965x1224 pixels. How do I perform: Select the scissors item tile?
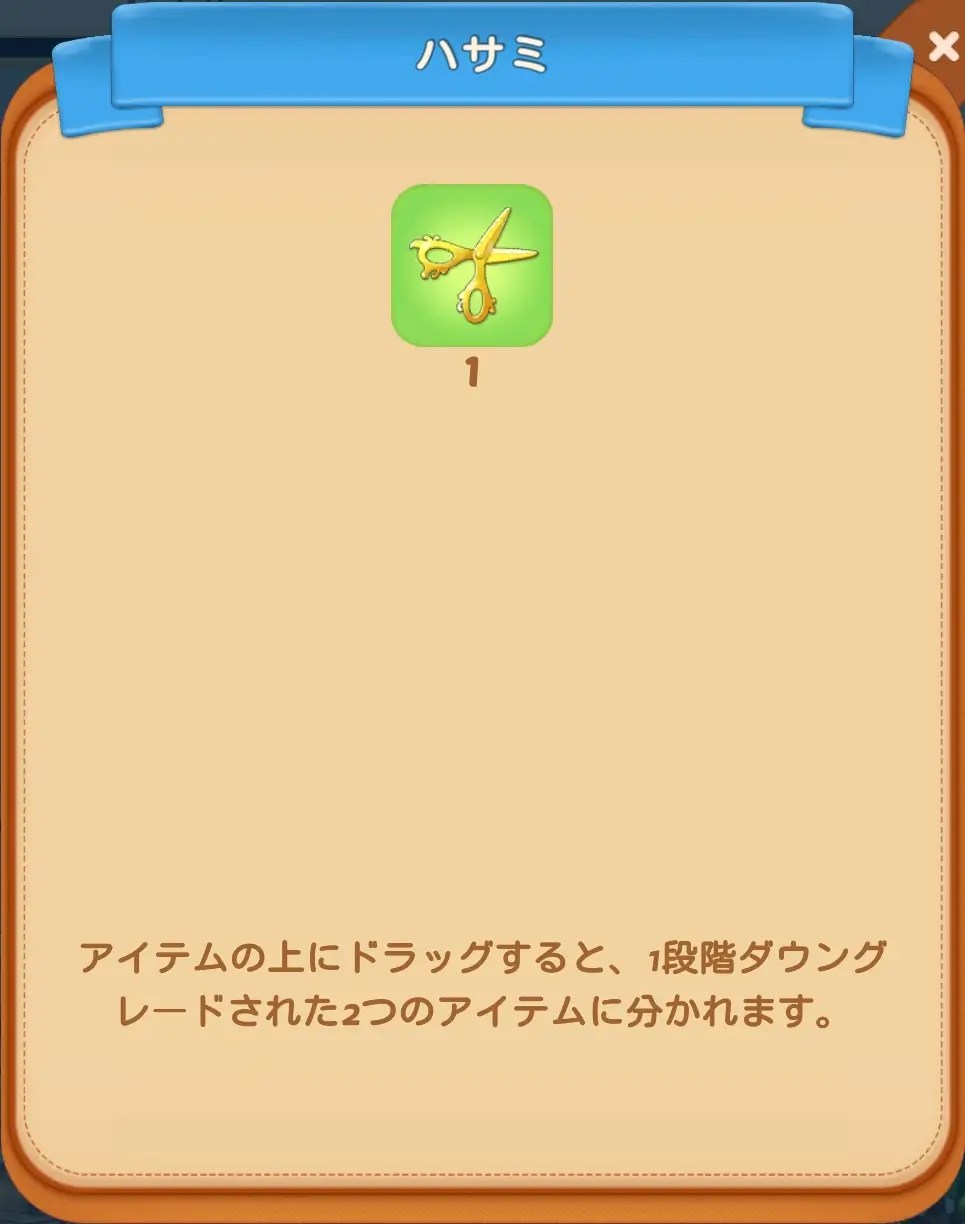click(x=472, y=266)
